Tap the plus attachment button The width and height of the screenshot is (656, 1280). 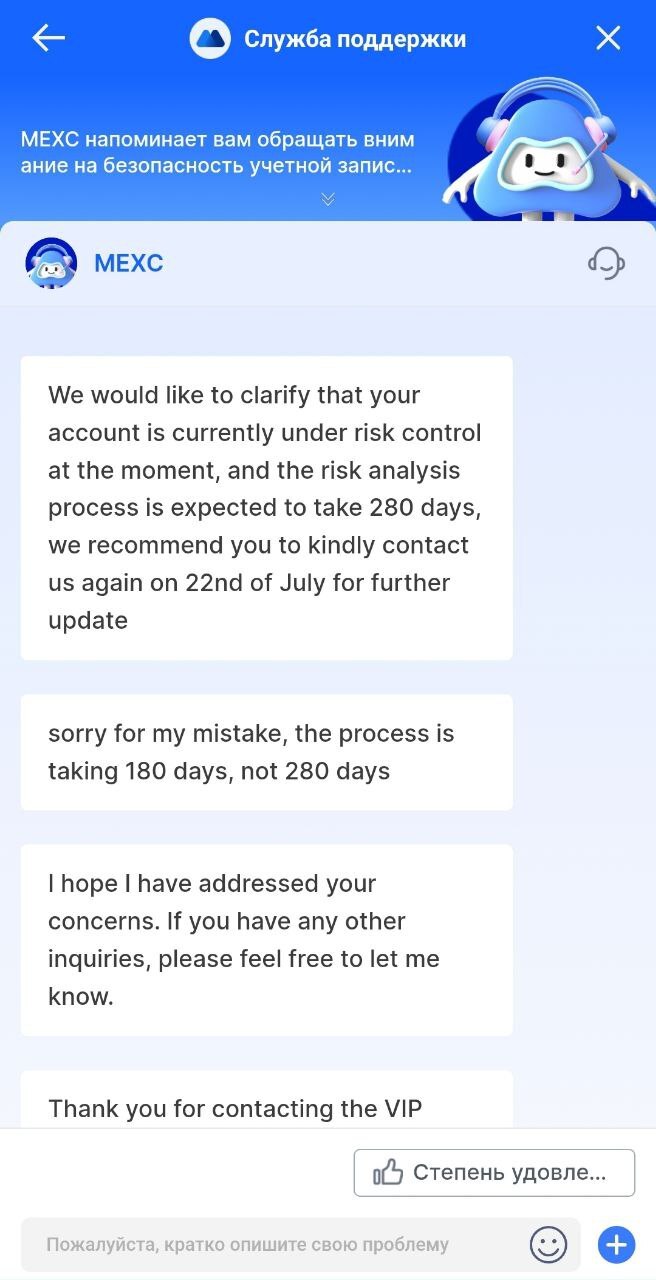(x=616, y=1245)
